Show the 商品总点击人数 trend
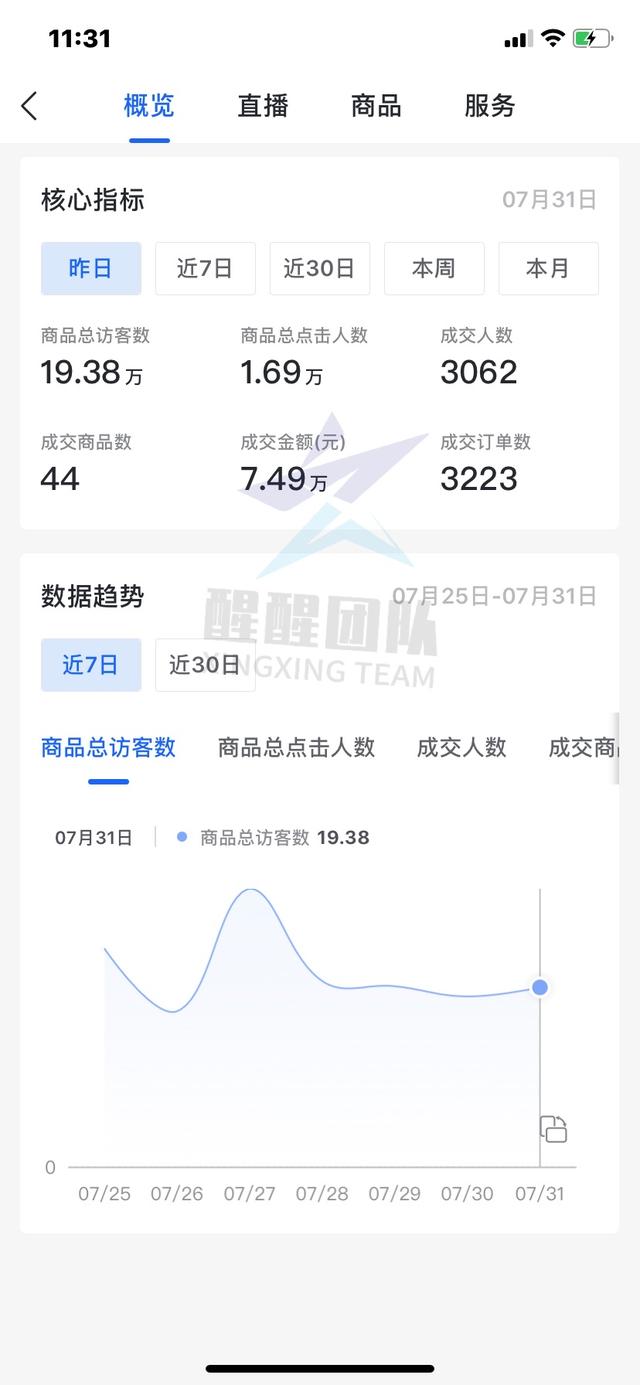The width and height of the screenshot is (640, 1385). click(296, 747)
